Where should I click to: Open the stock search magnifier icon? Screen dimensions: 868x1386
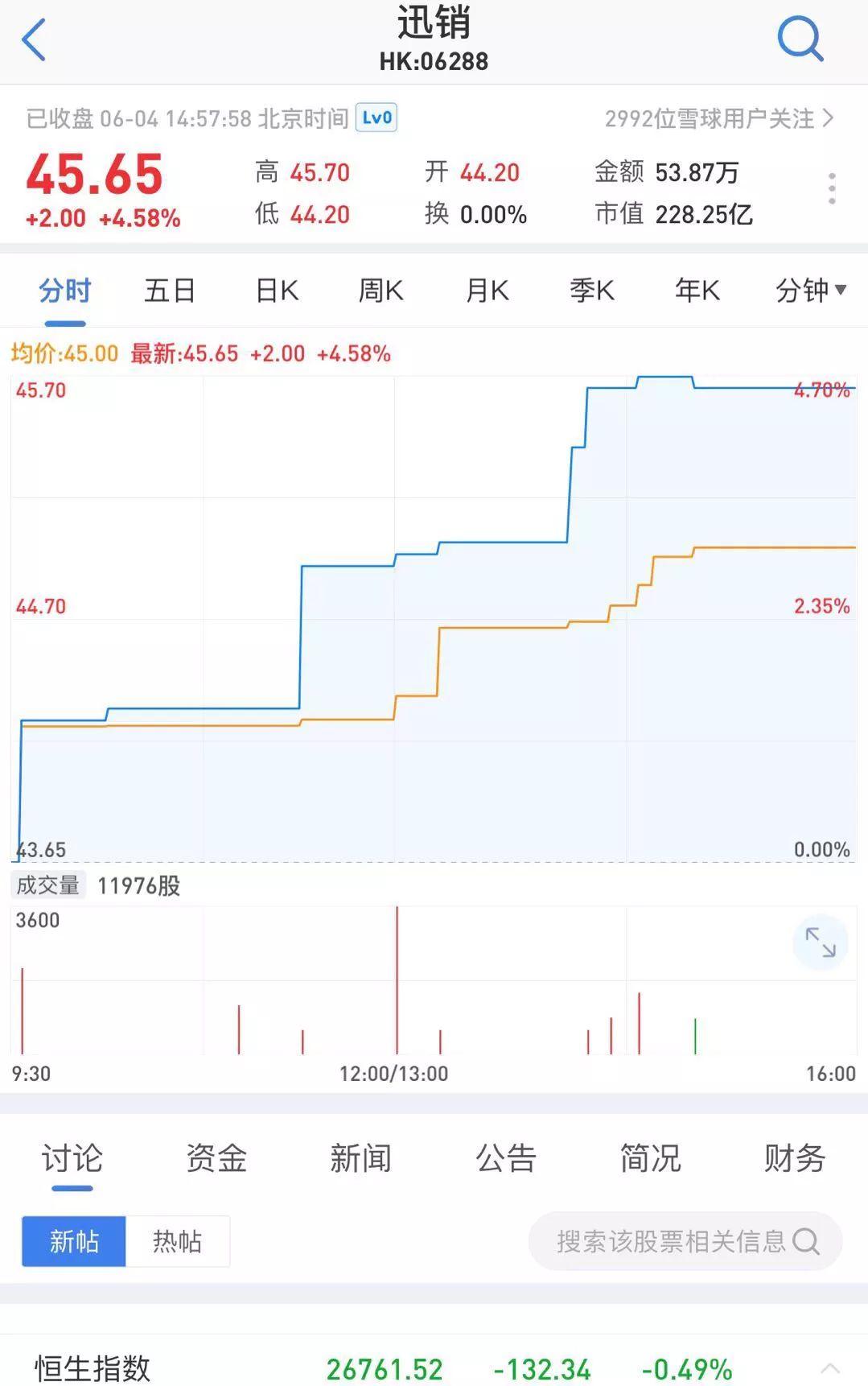800,38
